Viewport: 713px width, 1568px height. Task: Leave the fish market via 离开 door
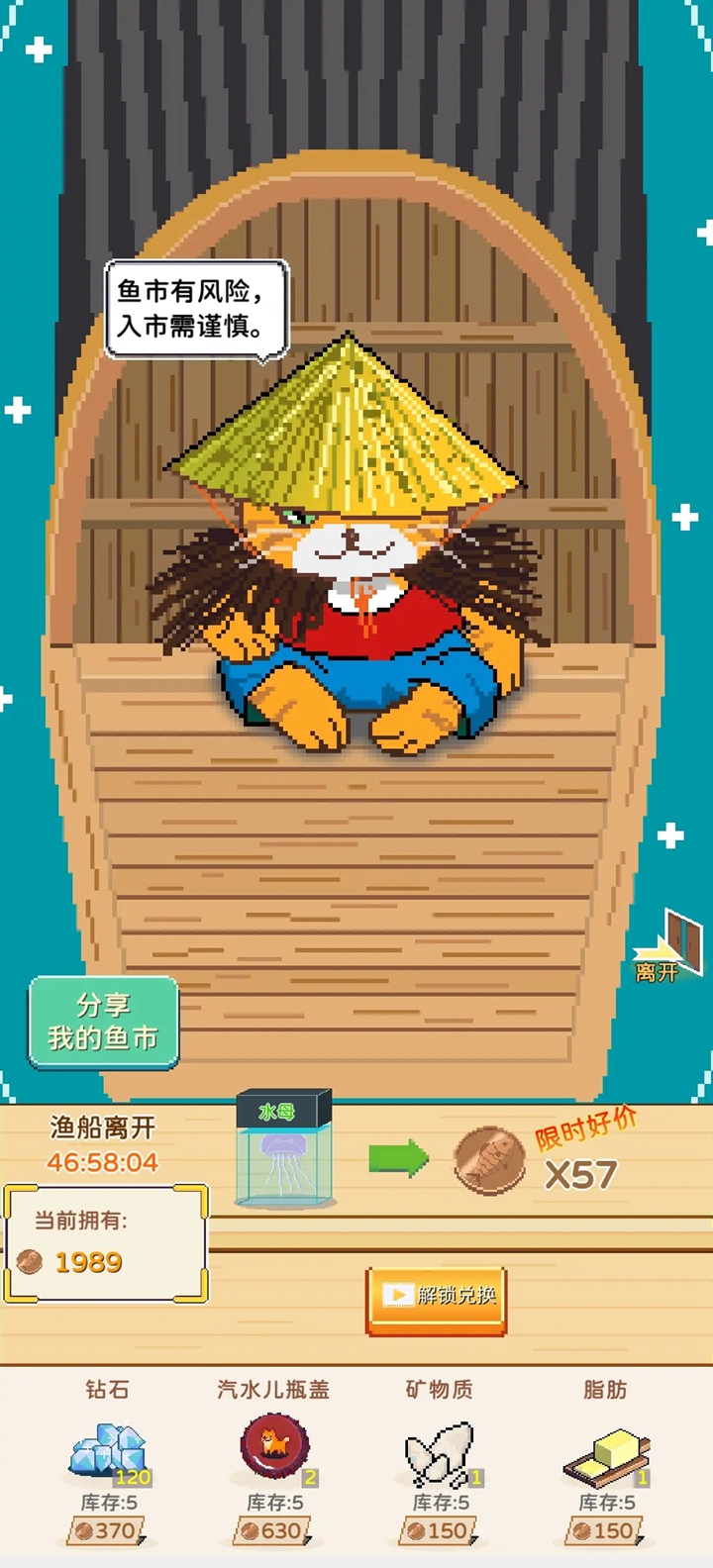[x=667, y=946]
